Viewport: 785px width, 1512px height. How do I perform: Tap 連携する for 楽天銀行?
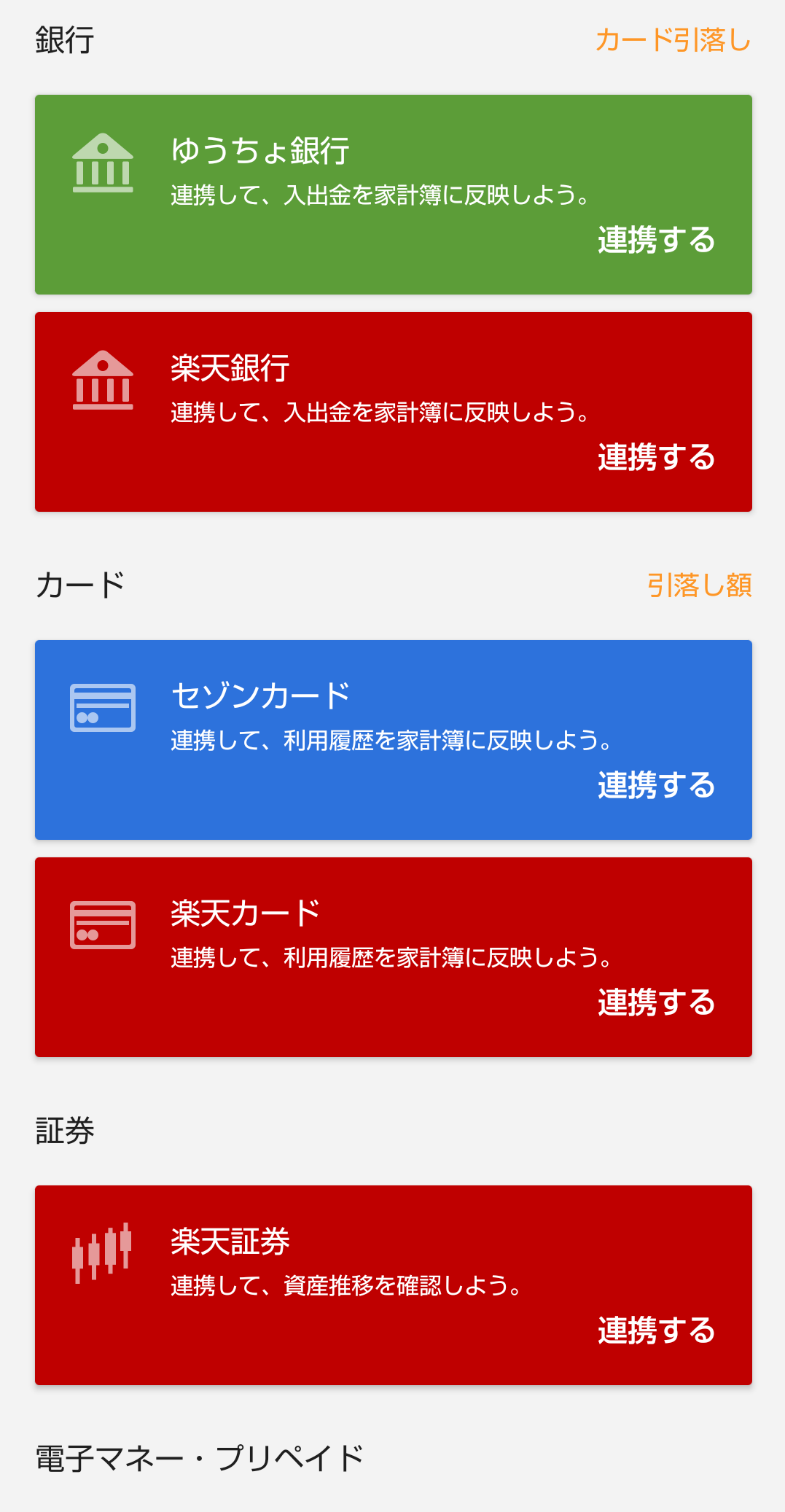pyautogui.click(x=656, y=457)
